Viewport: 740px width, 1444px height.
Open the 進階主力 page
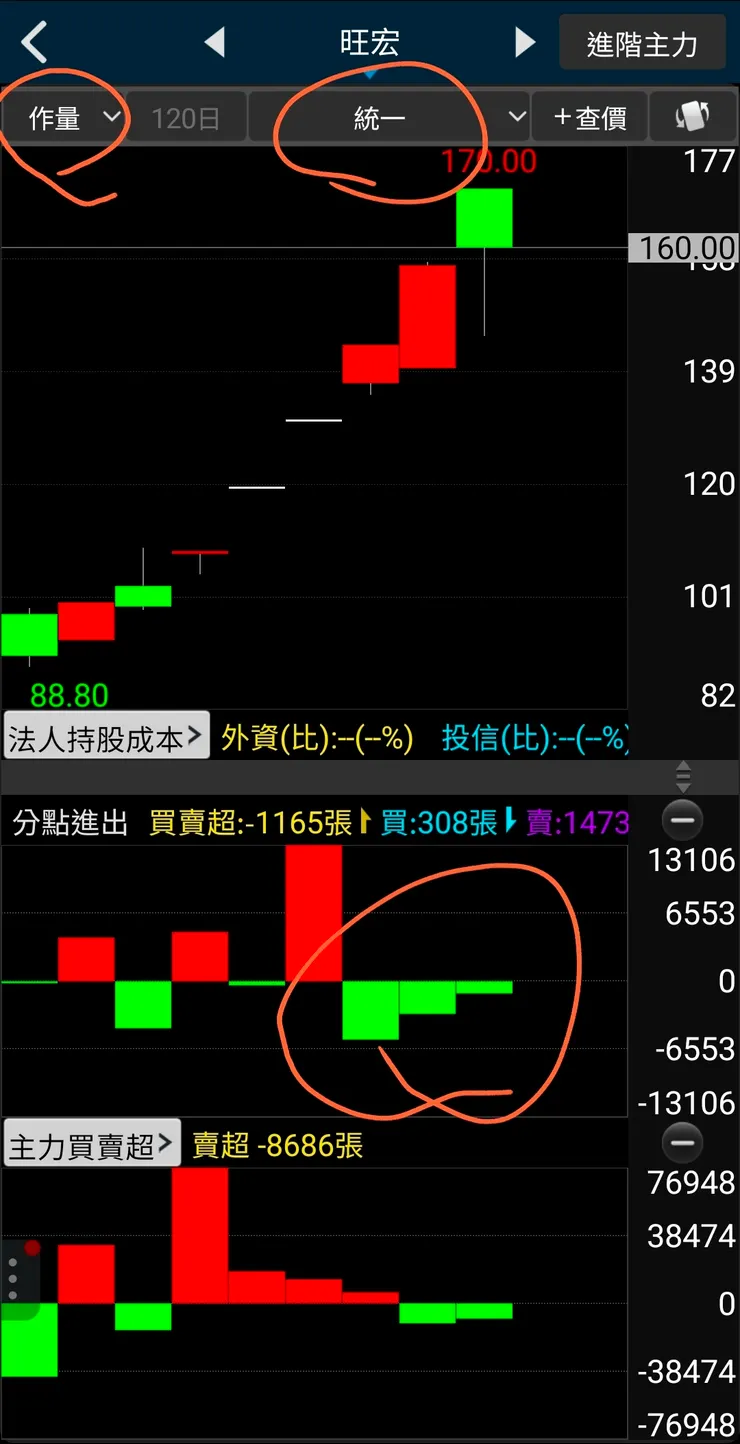click(x=641, y=43)
